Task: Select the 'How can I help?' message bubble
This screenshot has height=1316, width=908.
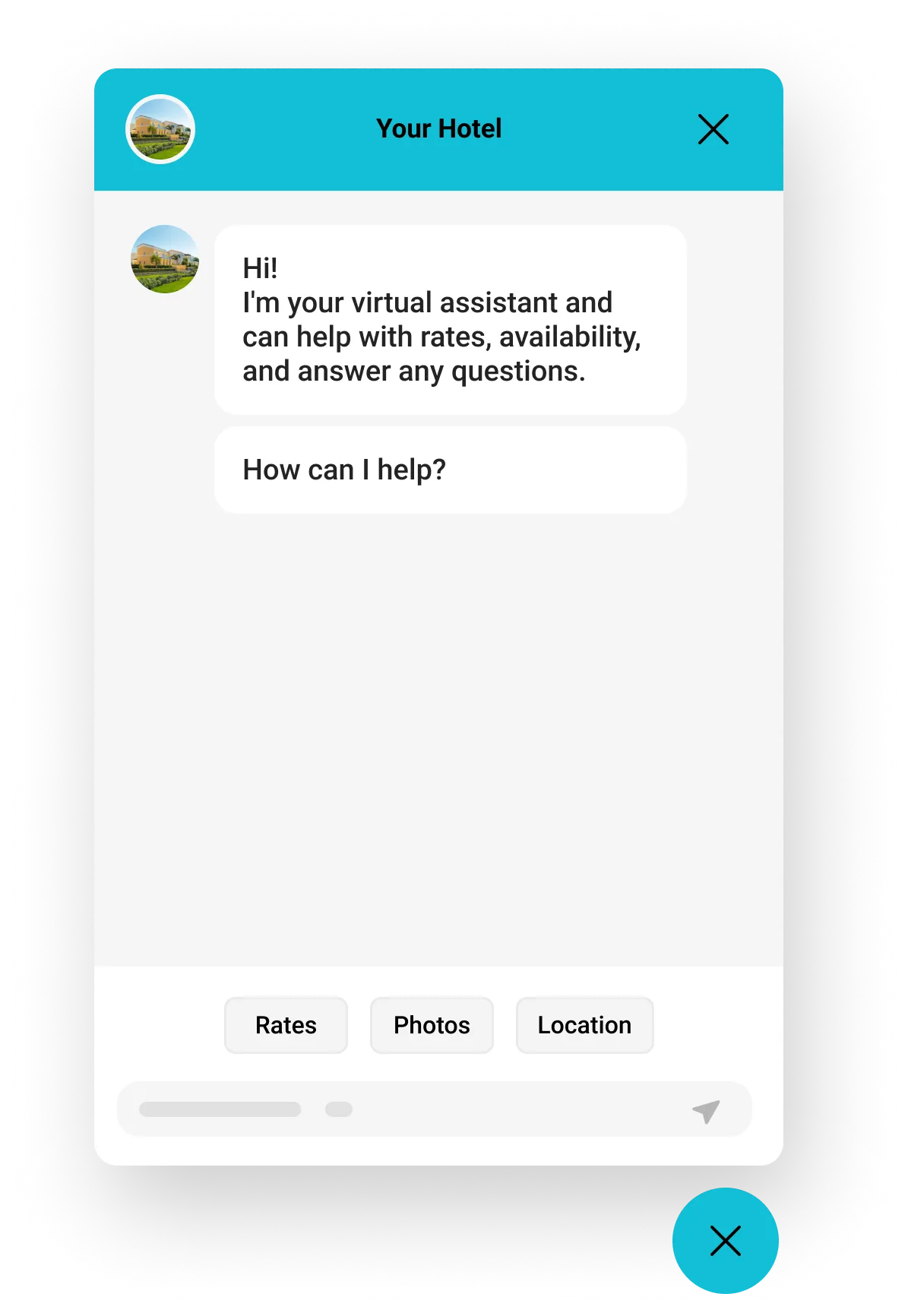Action: 450,469
